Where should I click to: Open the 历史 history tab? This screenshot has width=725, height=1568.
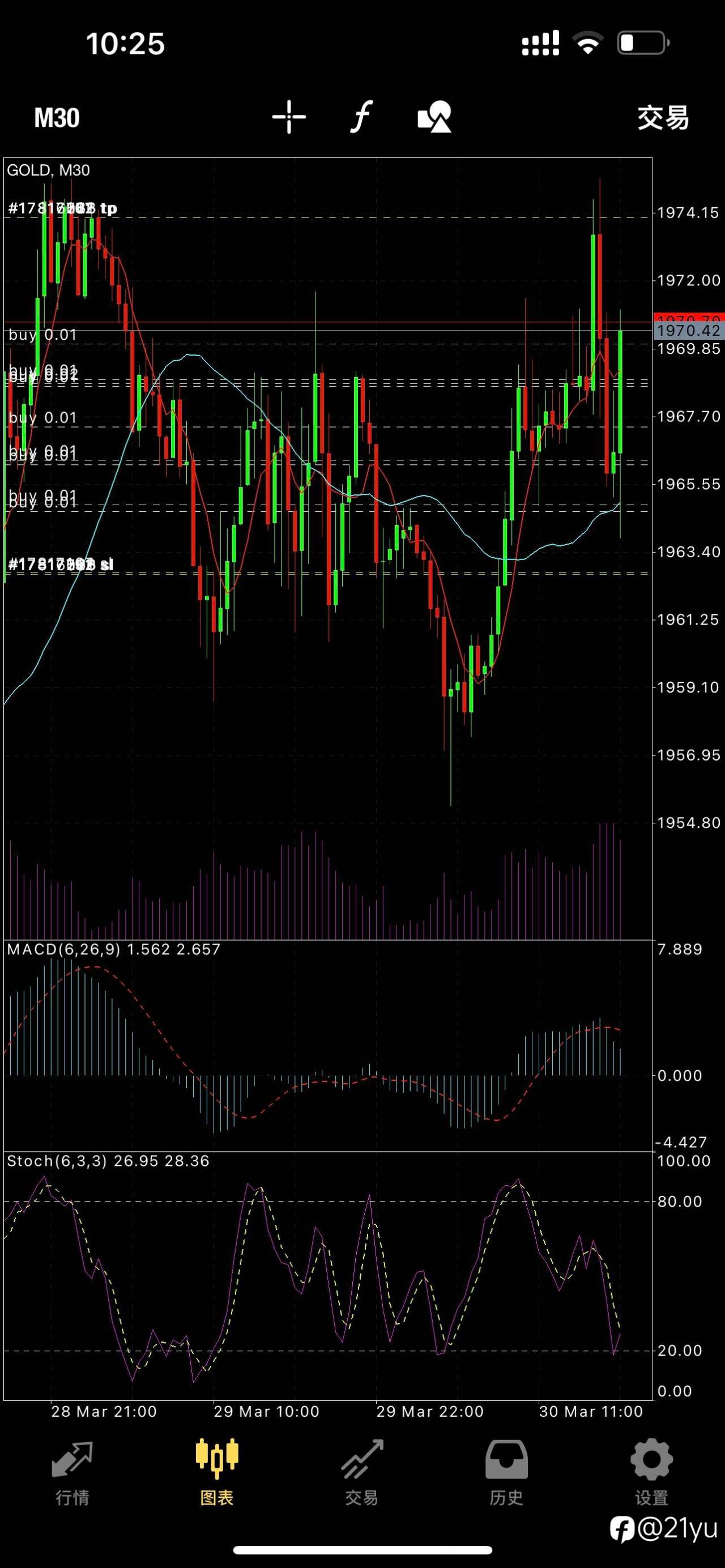(x=506, y=1472)
